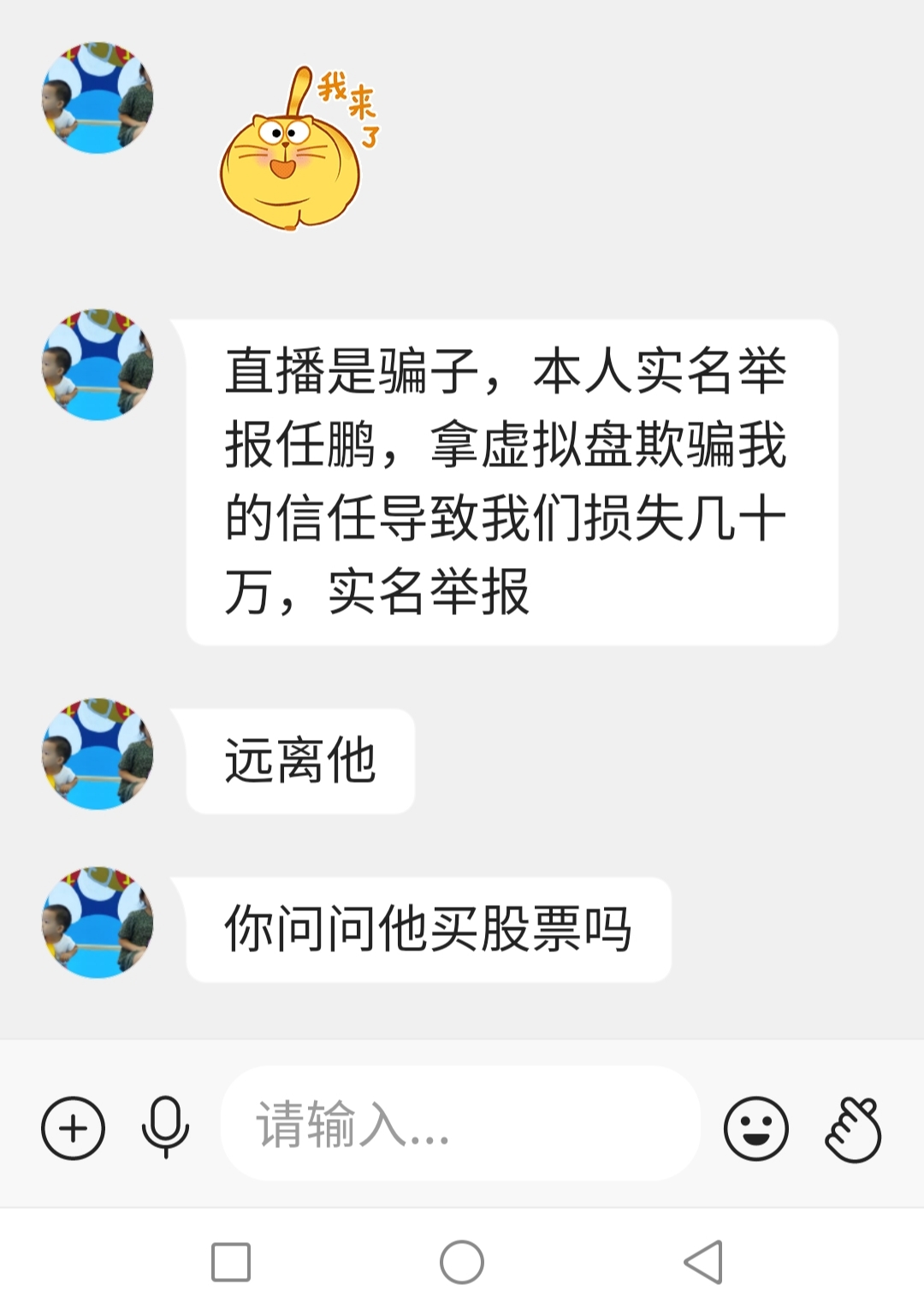Focus the 请输入 message field
Image resolution: width=924 pixels, height=1314 pixels.
pos(460,1124)
